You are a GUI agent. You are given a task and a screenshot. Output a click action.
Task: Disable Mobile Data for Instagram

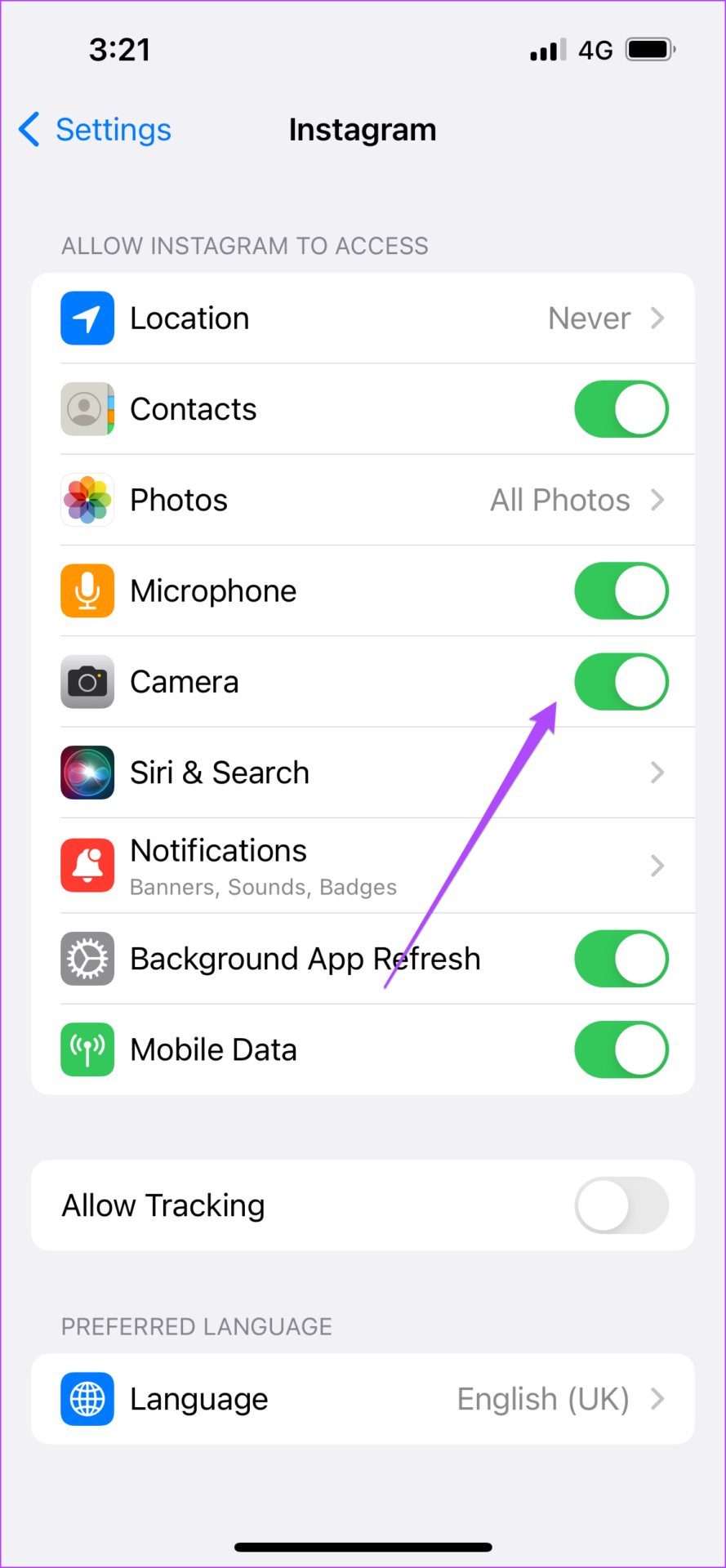(621, 1049)
